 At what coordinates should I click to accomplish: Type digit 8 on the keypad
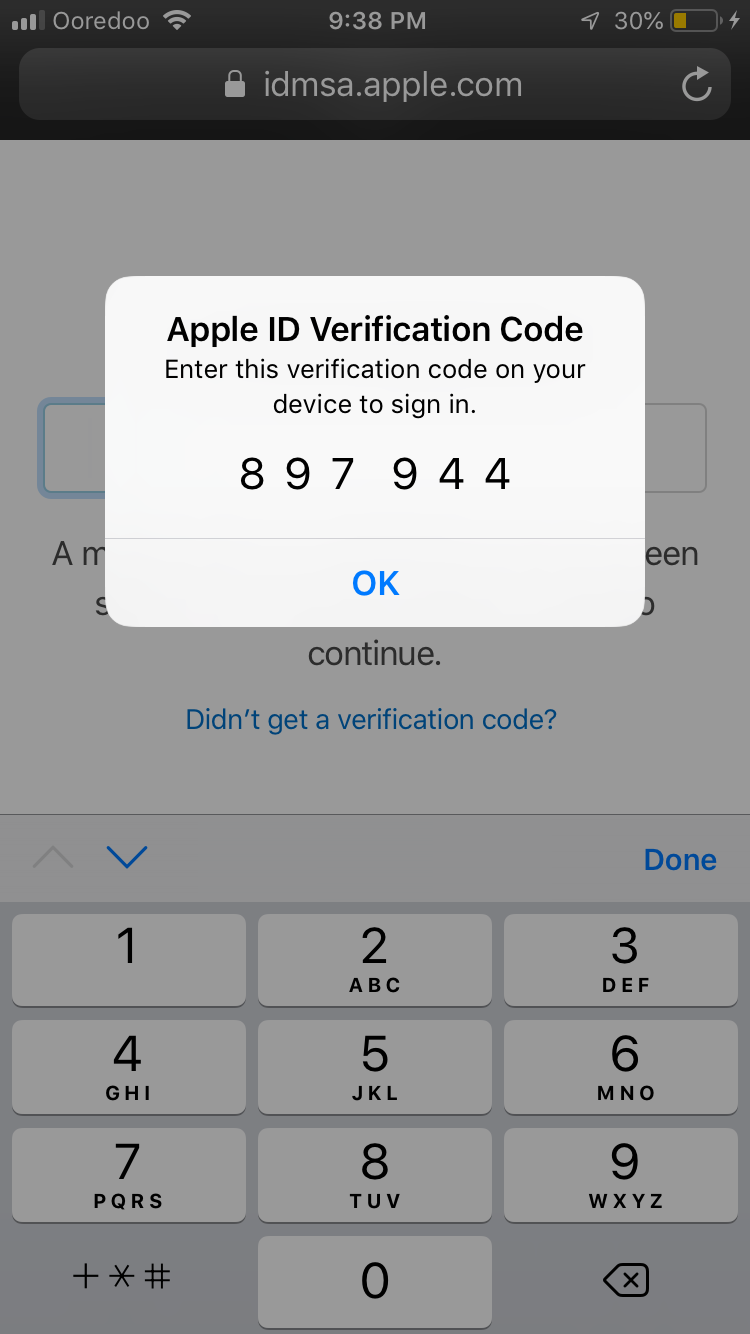click(x=375, y=1174)
